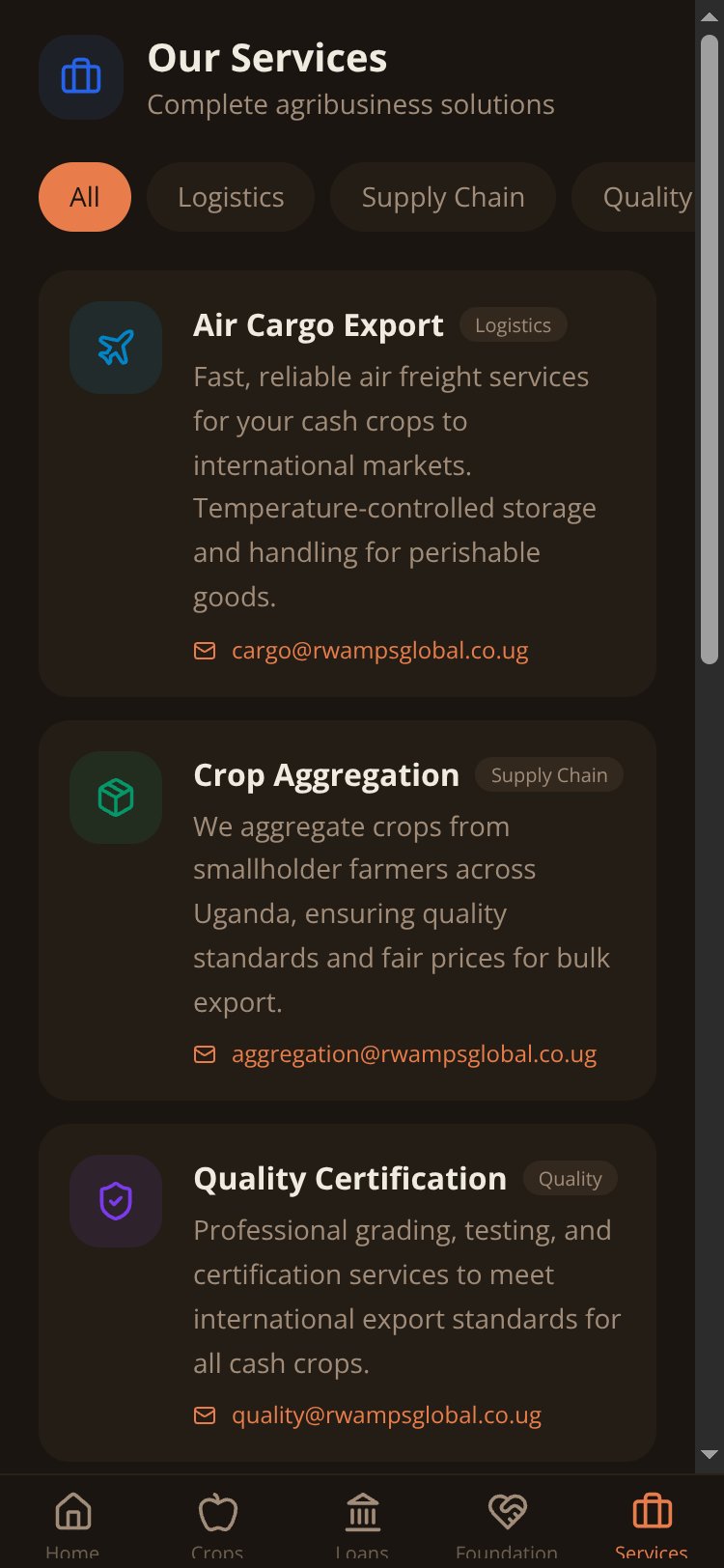This screenshot has width=724, height=1568.
Task: Show only Supply Chain services
Action: click(443, 197)
